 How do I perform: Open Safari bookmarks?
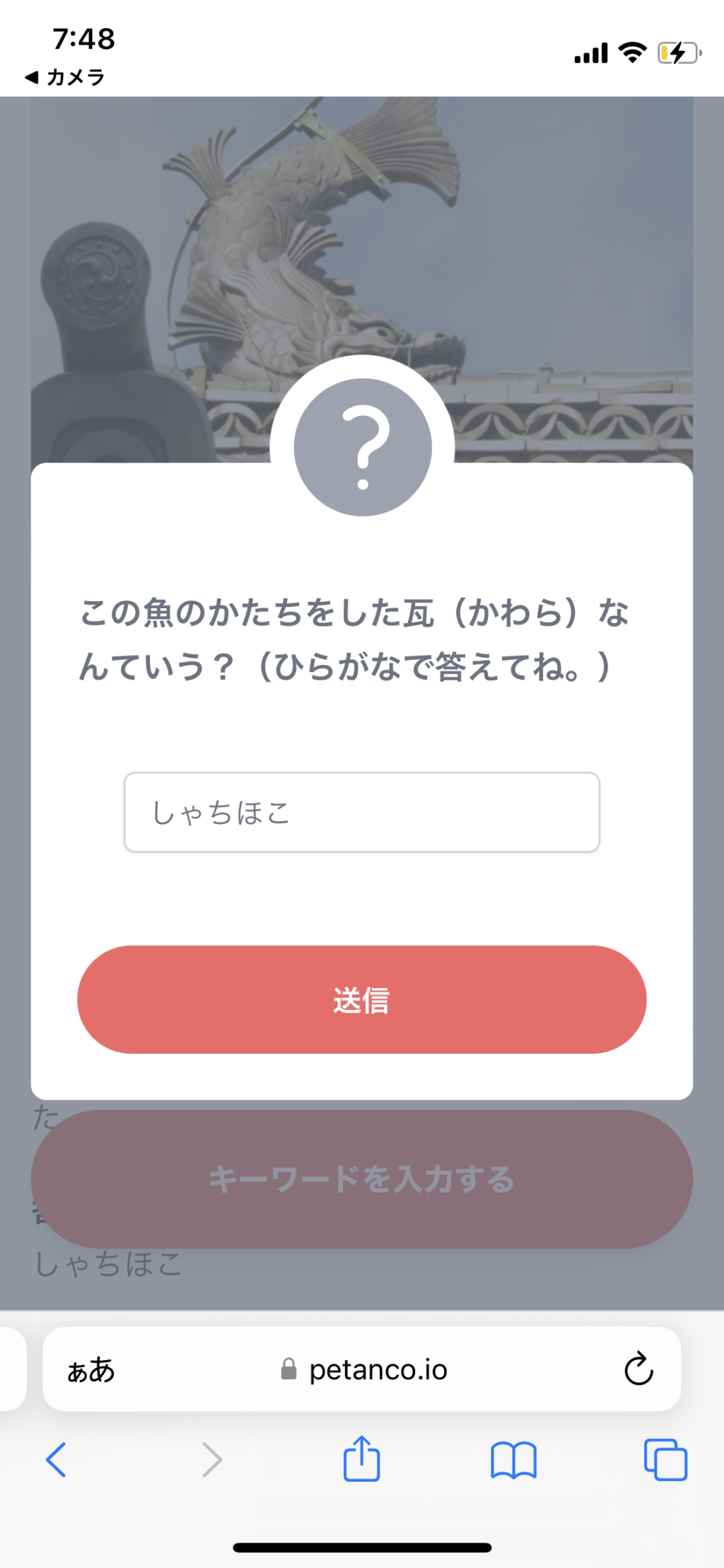[513, 1460]
